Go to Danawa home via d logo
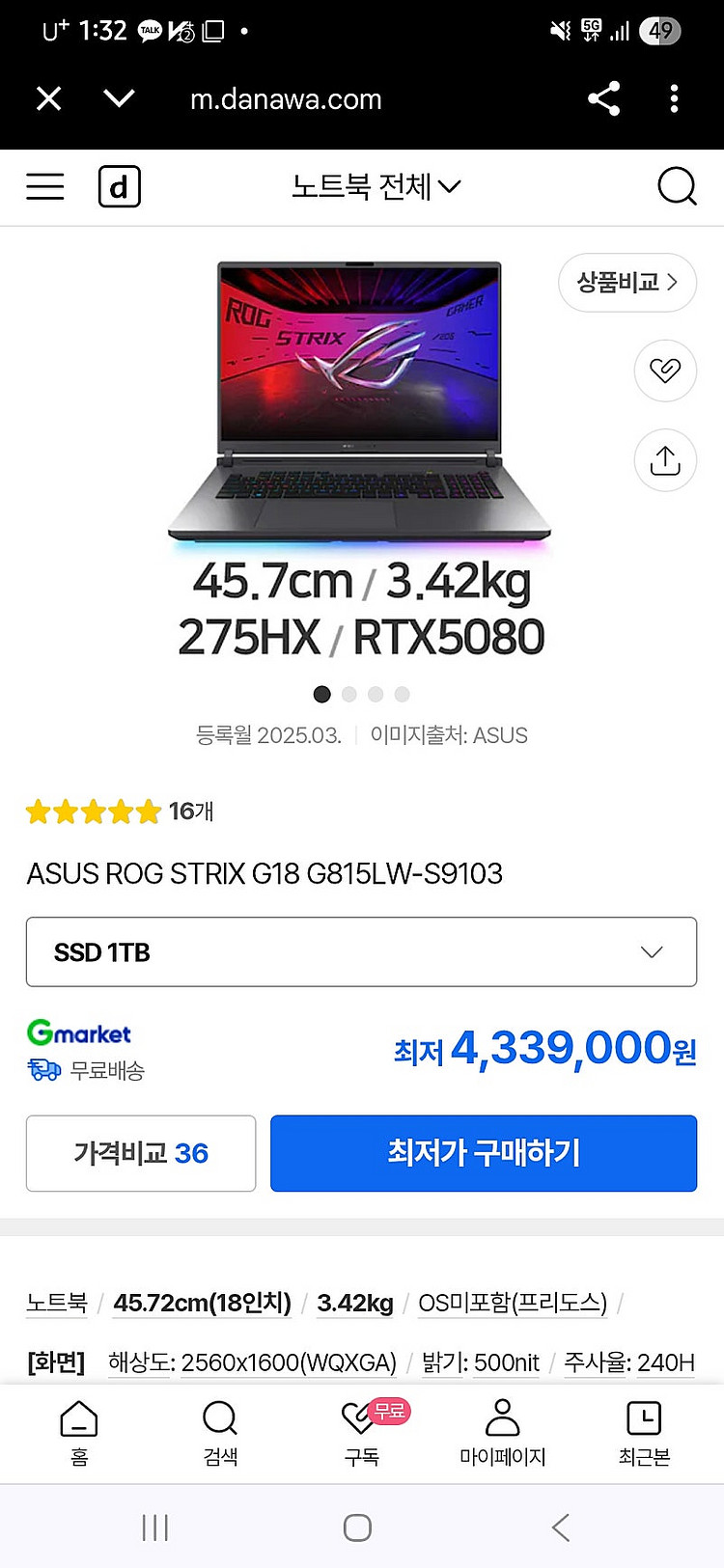The image size is (724, 1568). (x=119, y=186)
